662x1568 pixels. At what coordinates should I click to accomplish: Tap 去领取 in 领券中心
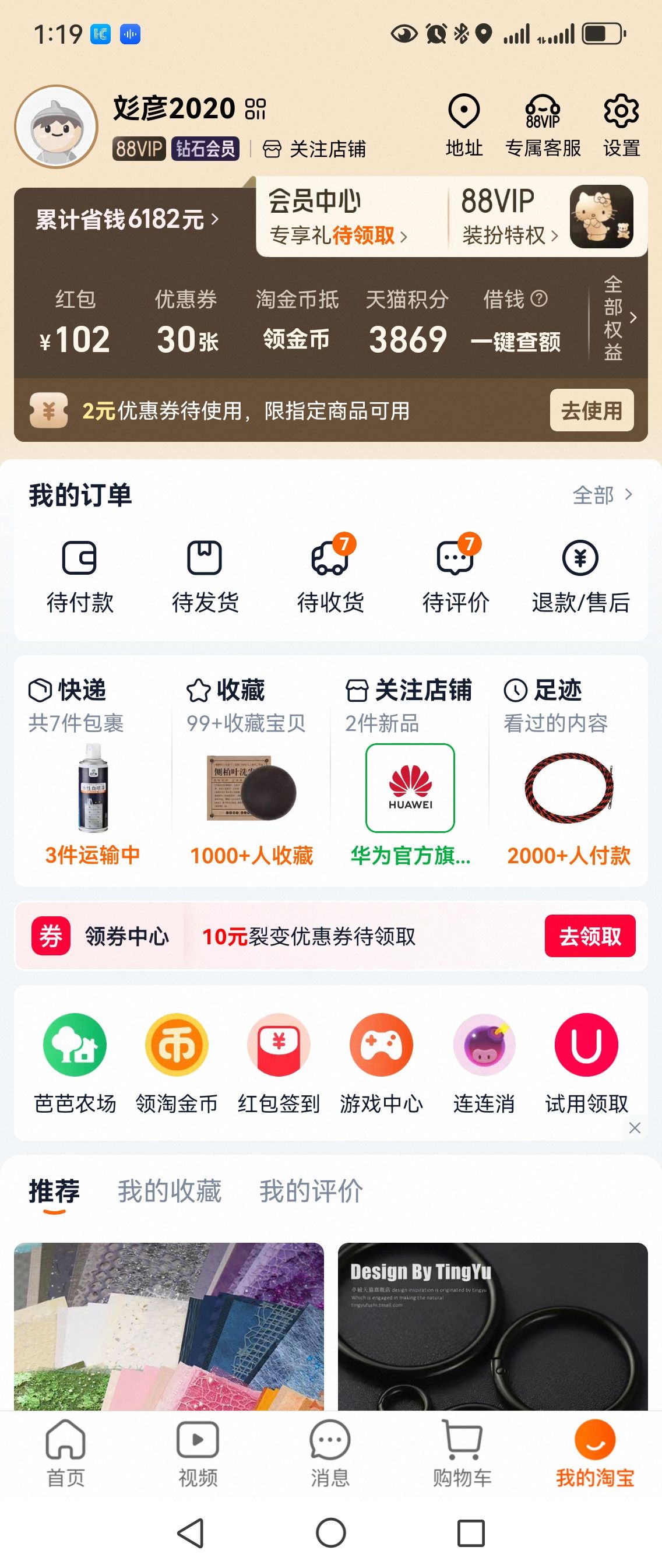tap(590, 936)
